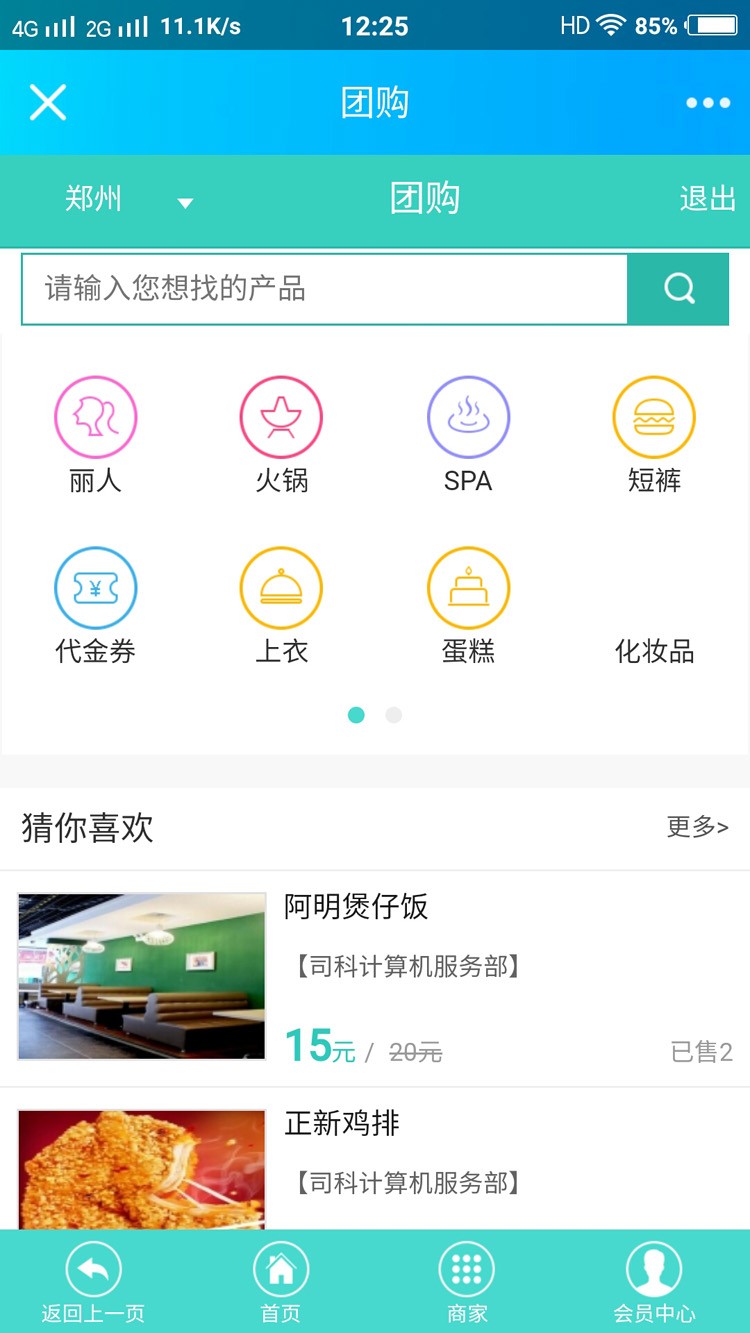The height and width of the screenshot is (1333, 750).
Task: Select the second carousel page dot
Action: [393, 715]
